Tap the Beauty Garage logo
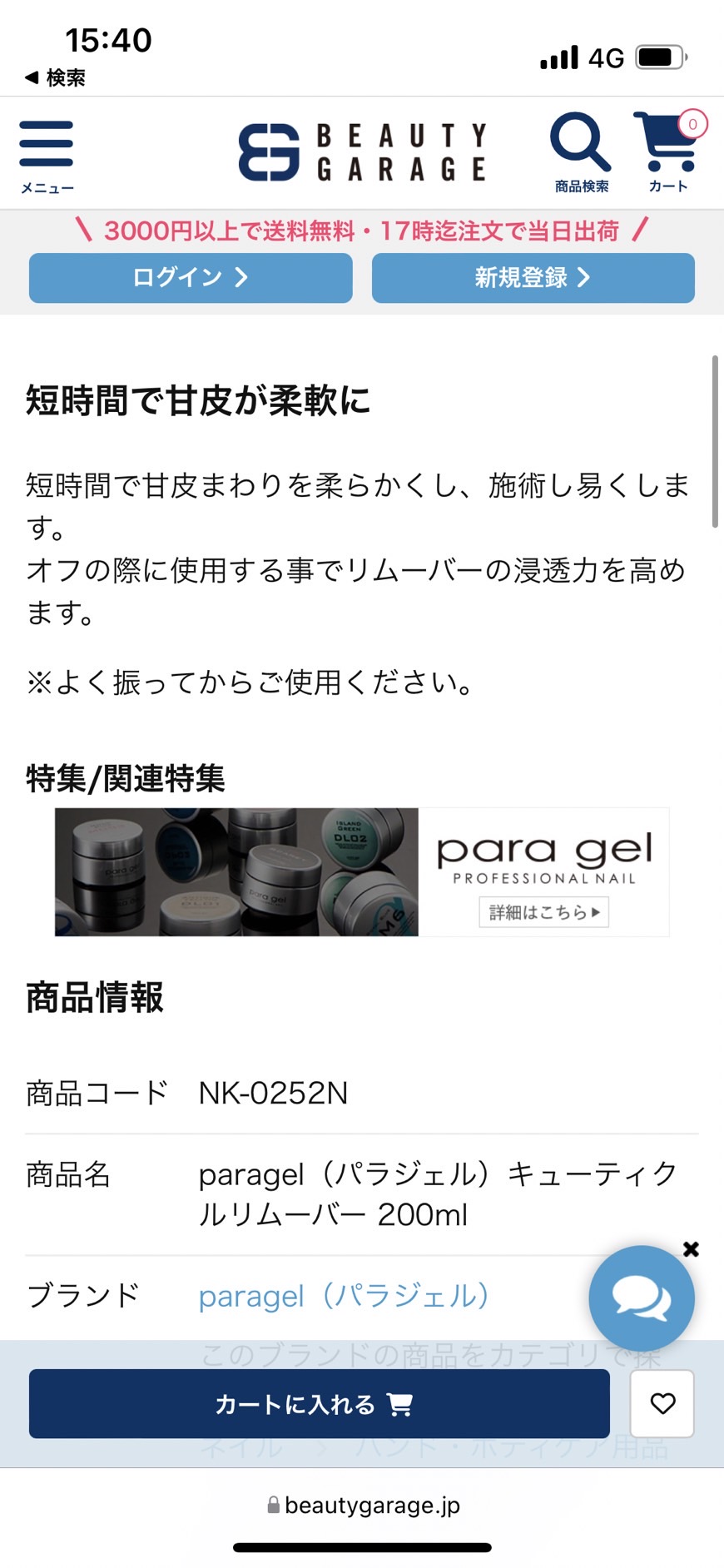Screen dimensions: 724x1568 tap(362, 152)
